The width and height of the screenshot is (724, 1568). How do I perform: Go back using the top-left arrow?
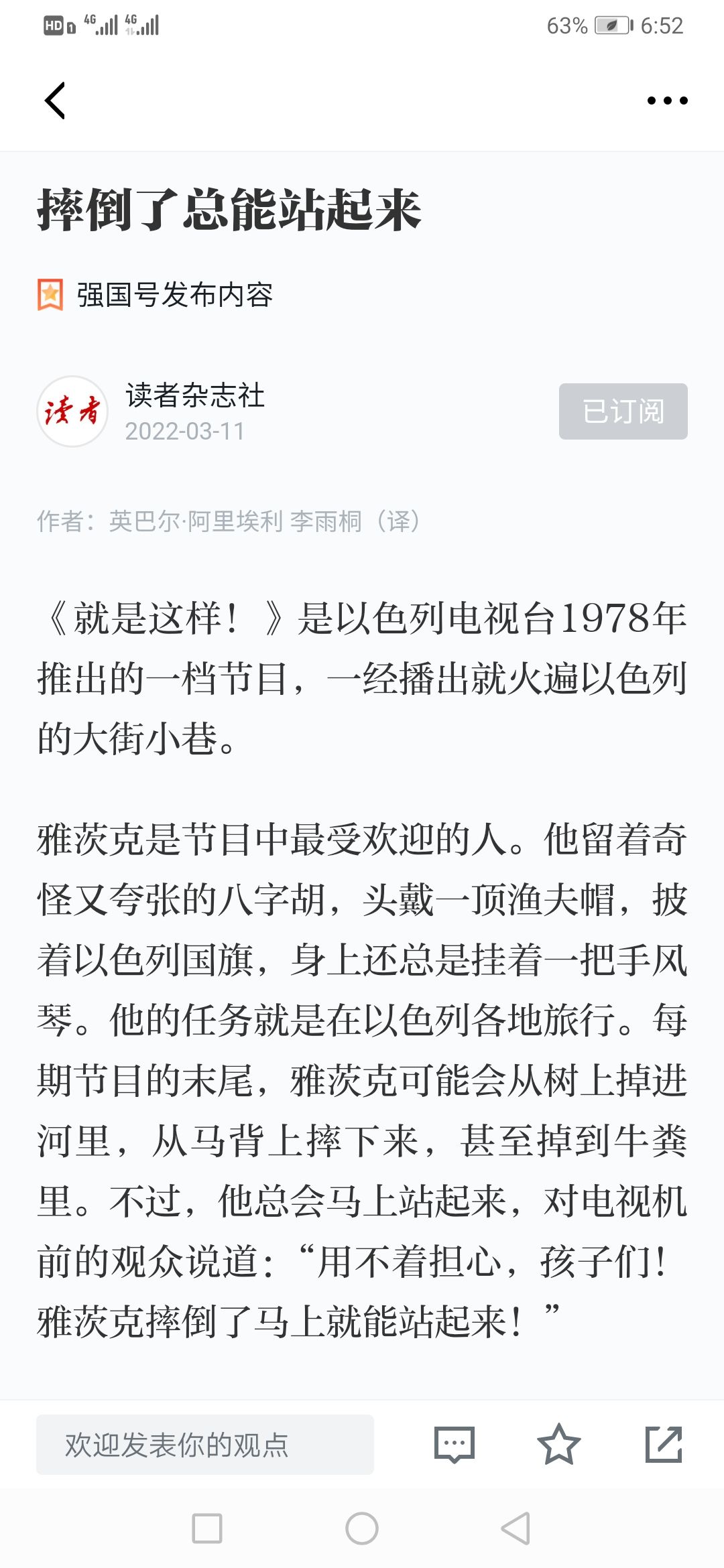point(55,101)
